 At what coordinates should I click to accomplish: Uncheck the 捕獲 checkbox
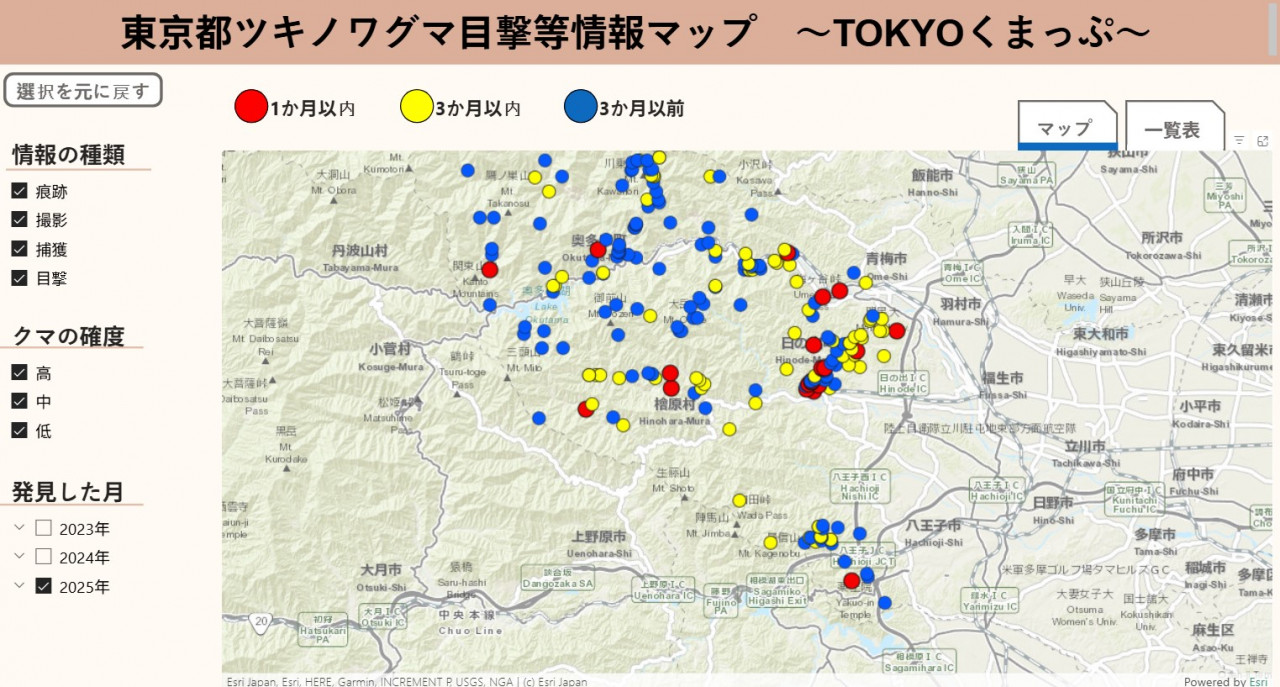point(19,249)
